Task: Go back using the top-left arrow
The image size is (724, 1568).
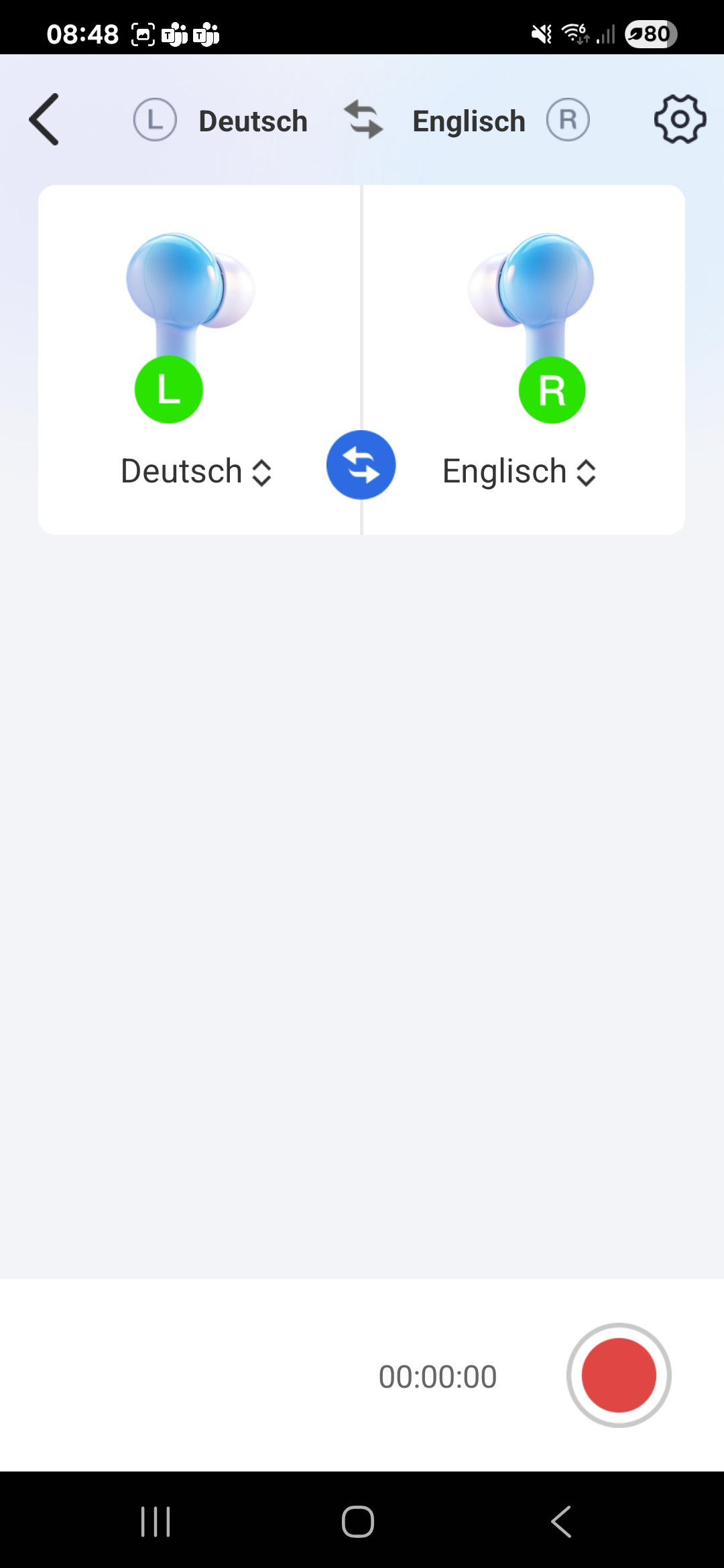Action: 44,120
